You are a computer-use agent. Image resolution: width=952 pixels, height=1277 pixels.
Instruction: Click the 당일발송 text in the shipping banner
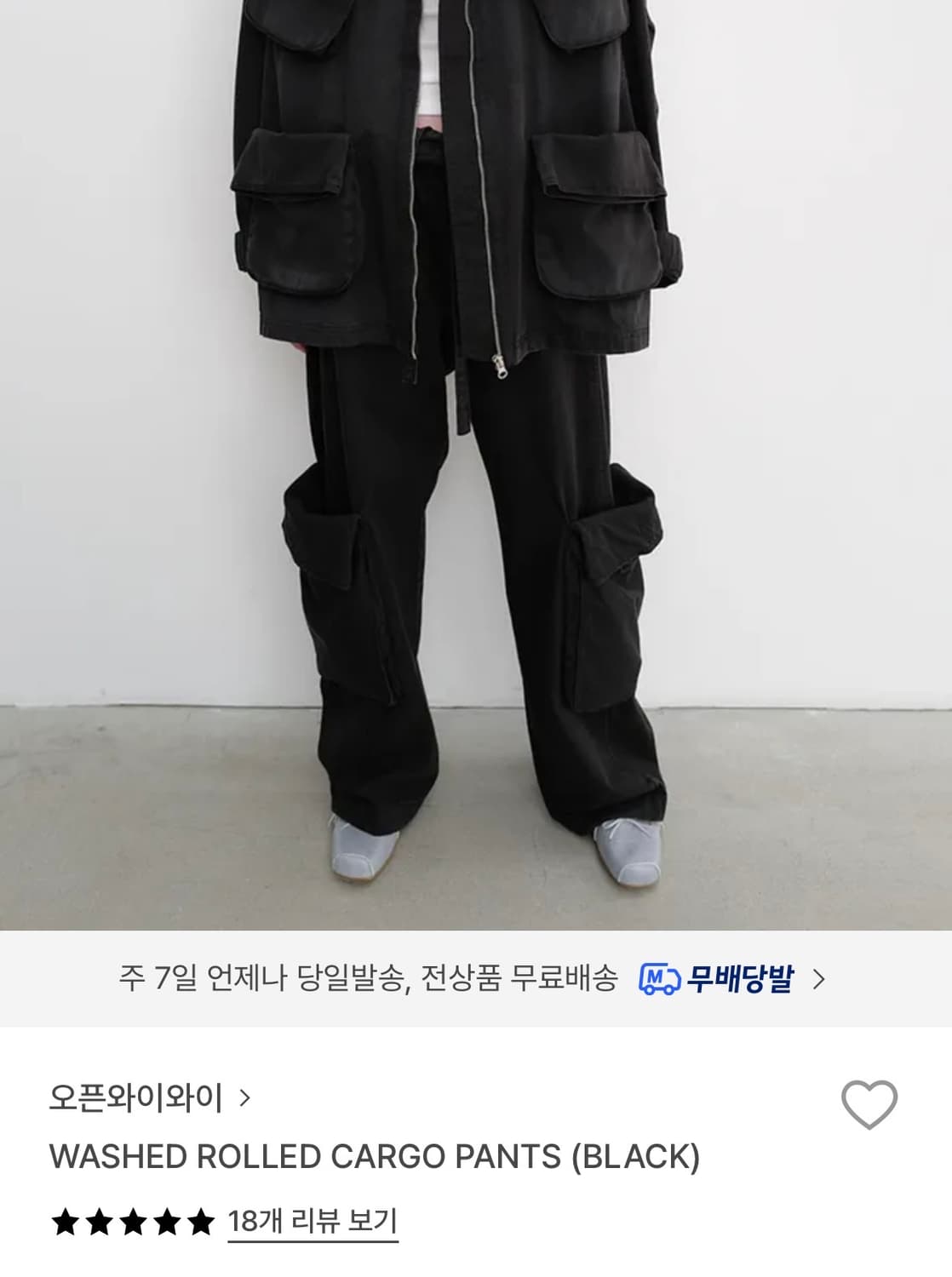(x=353, y=981)
